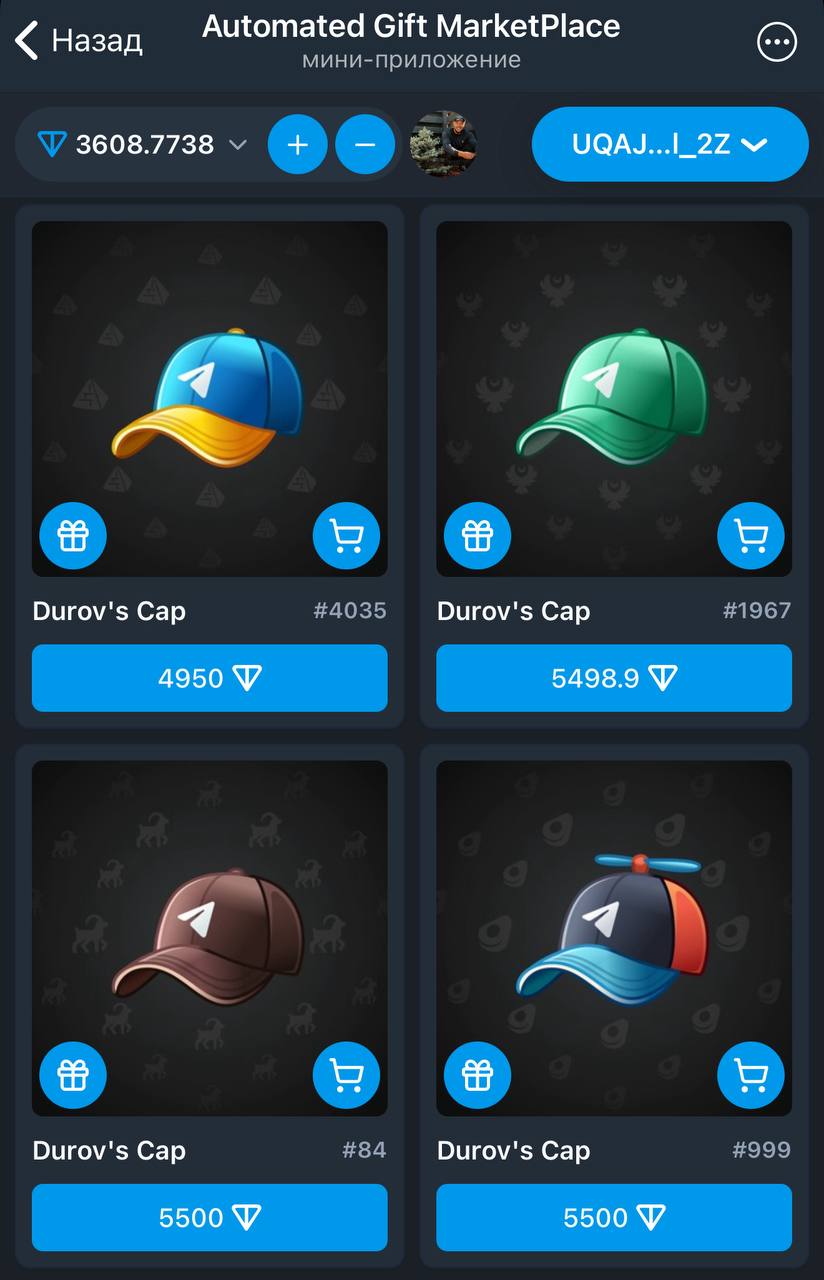Add Durov's Cap #999 to cart
The height and width of the screenshot is (1280, 824).
click(750, 1076)
